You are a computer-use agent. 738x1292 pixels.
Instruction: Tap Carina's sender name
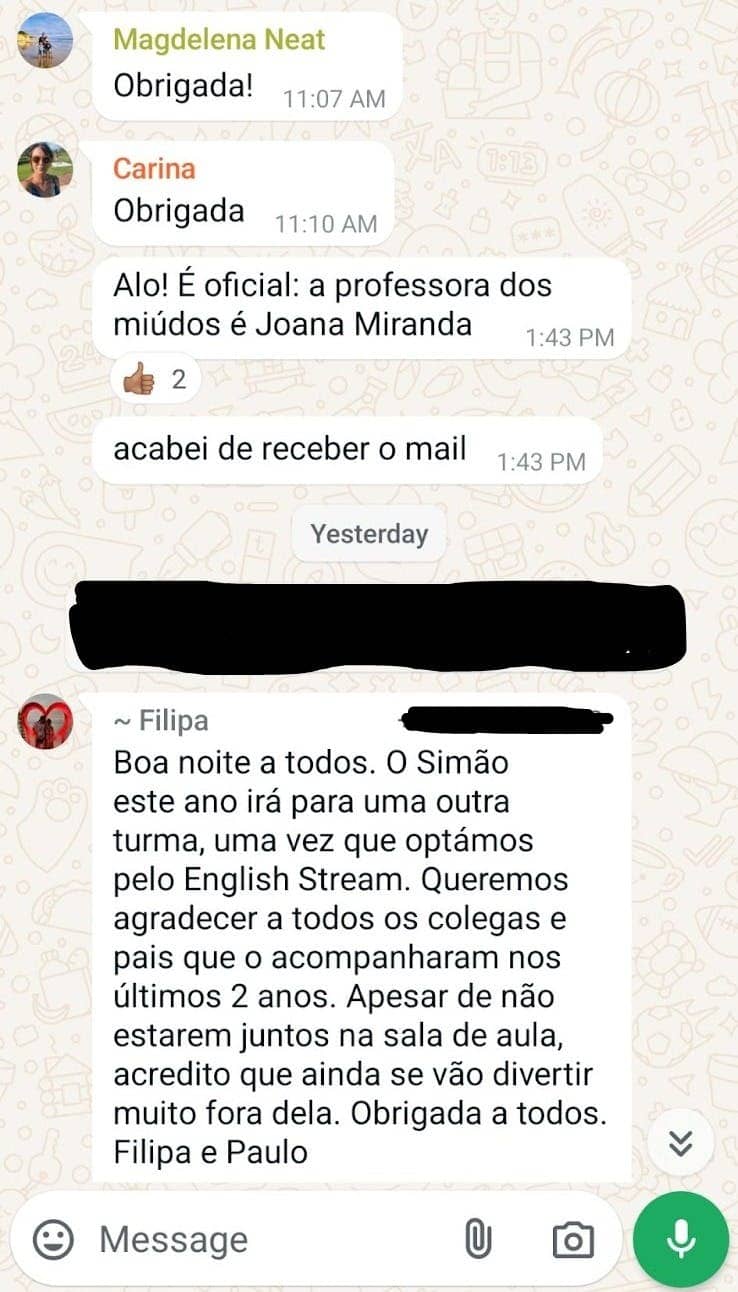(x=153, y=168)
